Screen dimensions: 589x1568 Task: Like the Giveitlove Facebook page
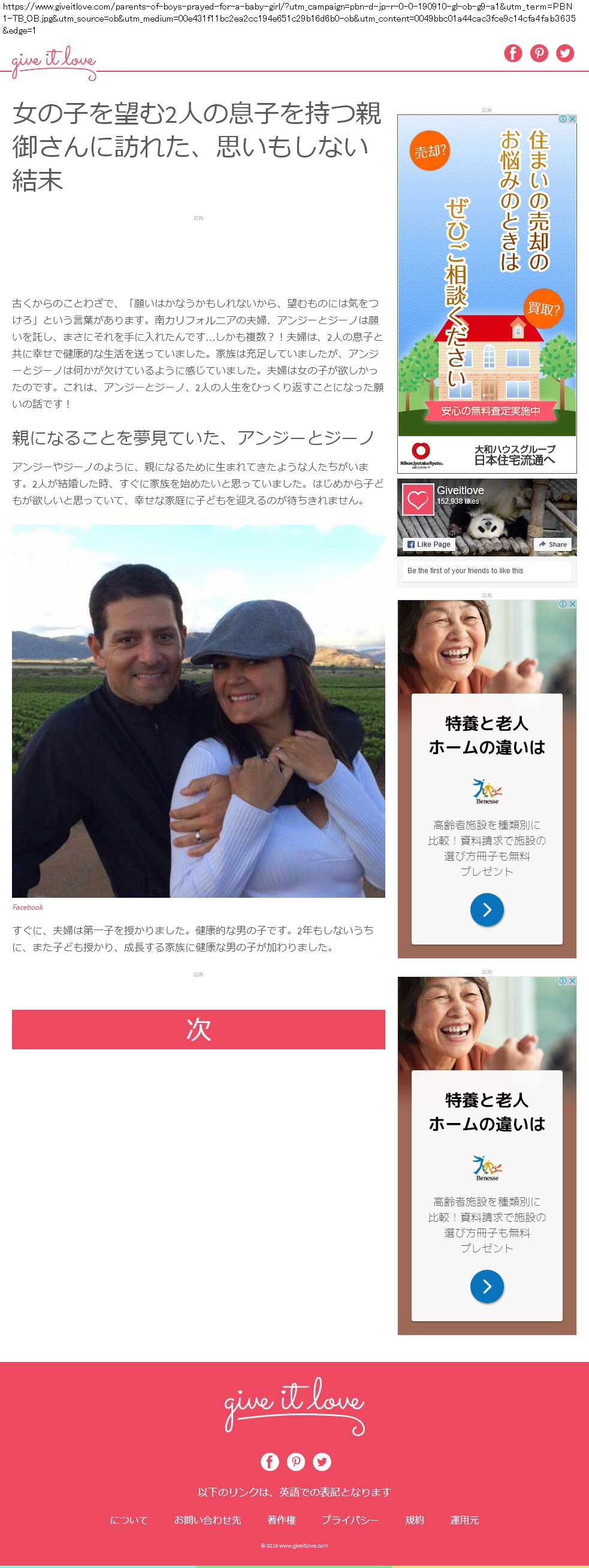429,544
